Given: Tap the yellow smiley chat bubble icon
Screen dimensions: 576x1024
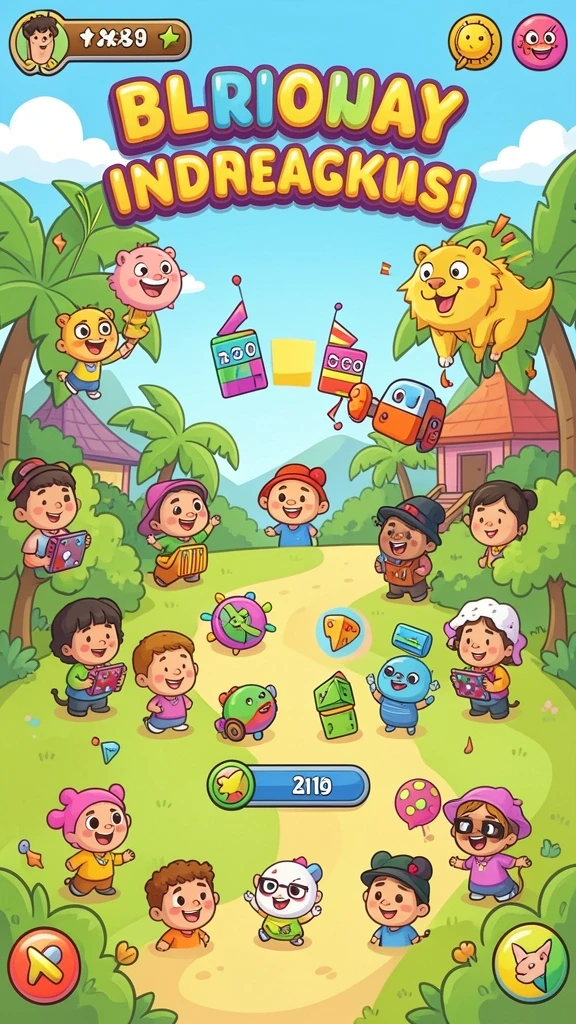Looking at the screenshot, I should pos(475,42).
